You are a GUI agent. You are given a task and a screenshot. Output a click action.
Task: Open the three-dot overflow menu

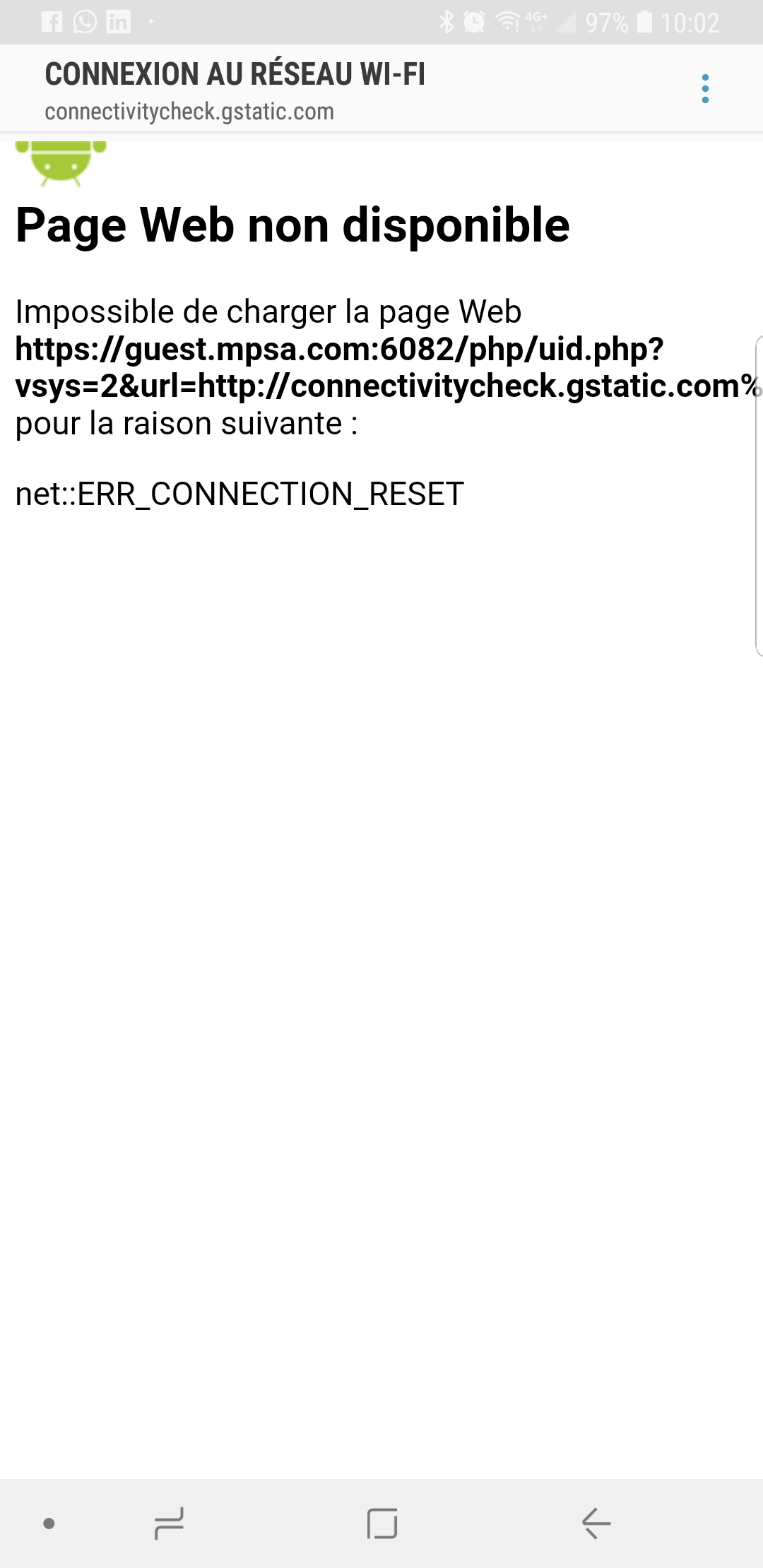click(705, 89)
